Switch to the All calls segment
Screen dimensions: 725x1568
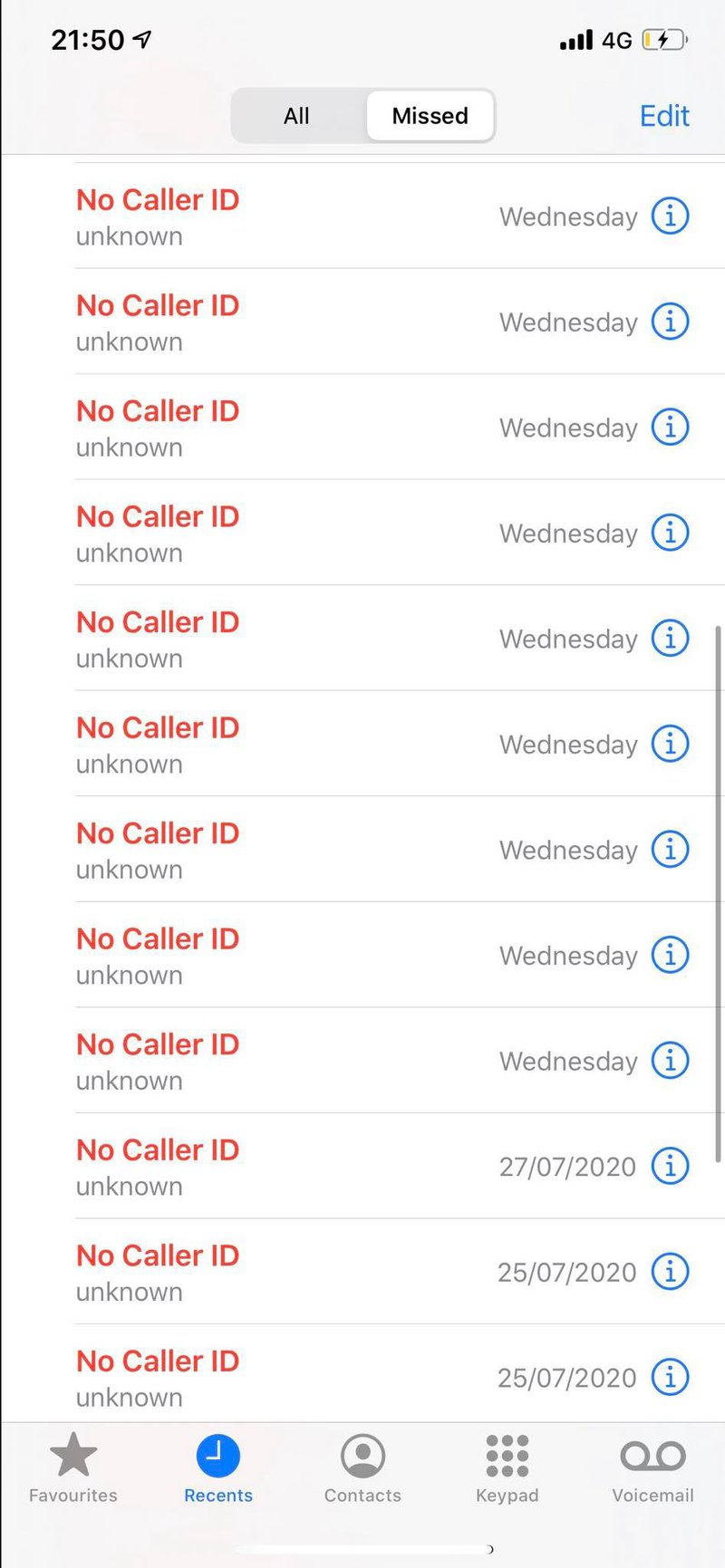[297, 116]
